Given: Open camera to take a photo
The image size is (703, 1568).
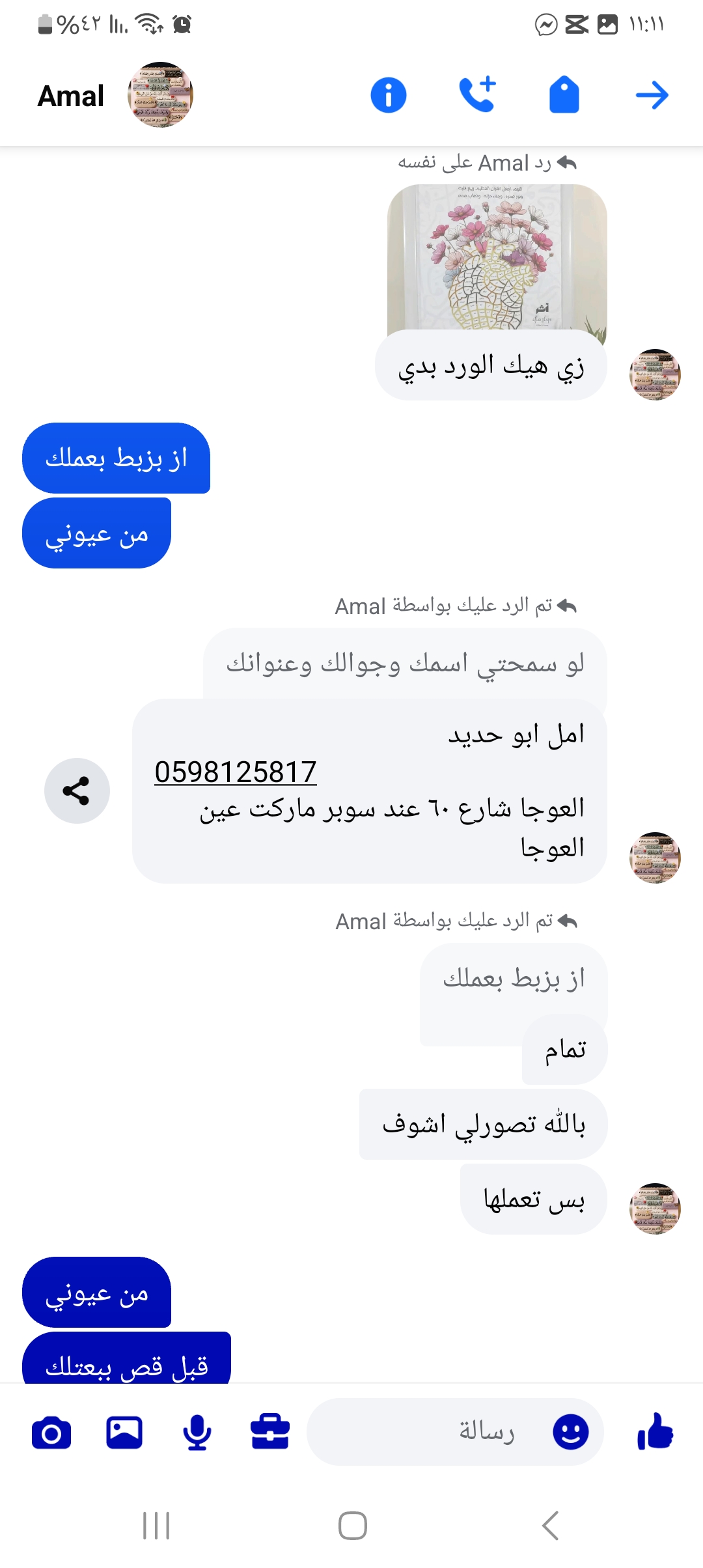Looking at the screenshot, I should [x=51, y=1433].
